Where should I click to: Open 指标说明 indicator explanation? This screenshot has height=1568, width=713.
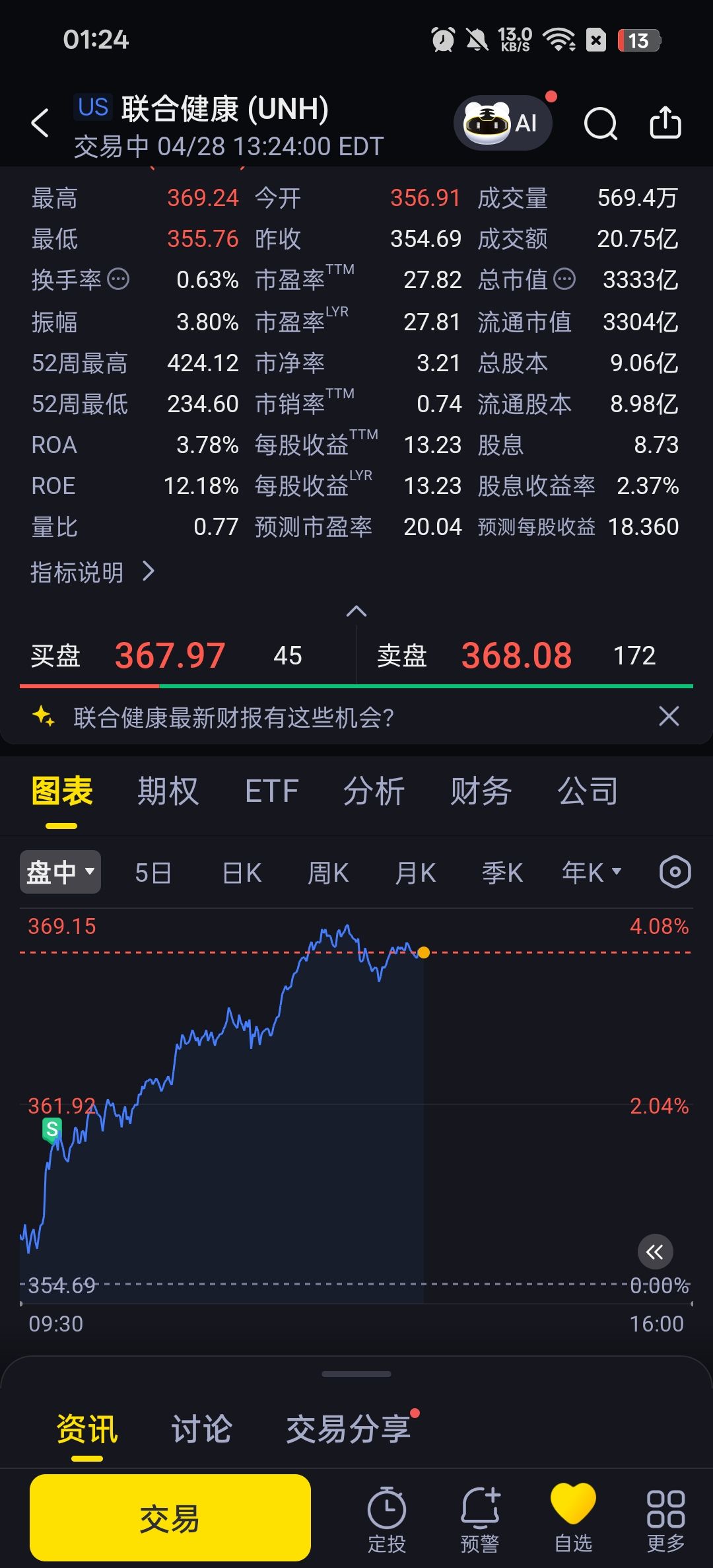92,572
